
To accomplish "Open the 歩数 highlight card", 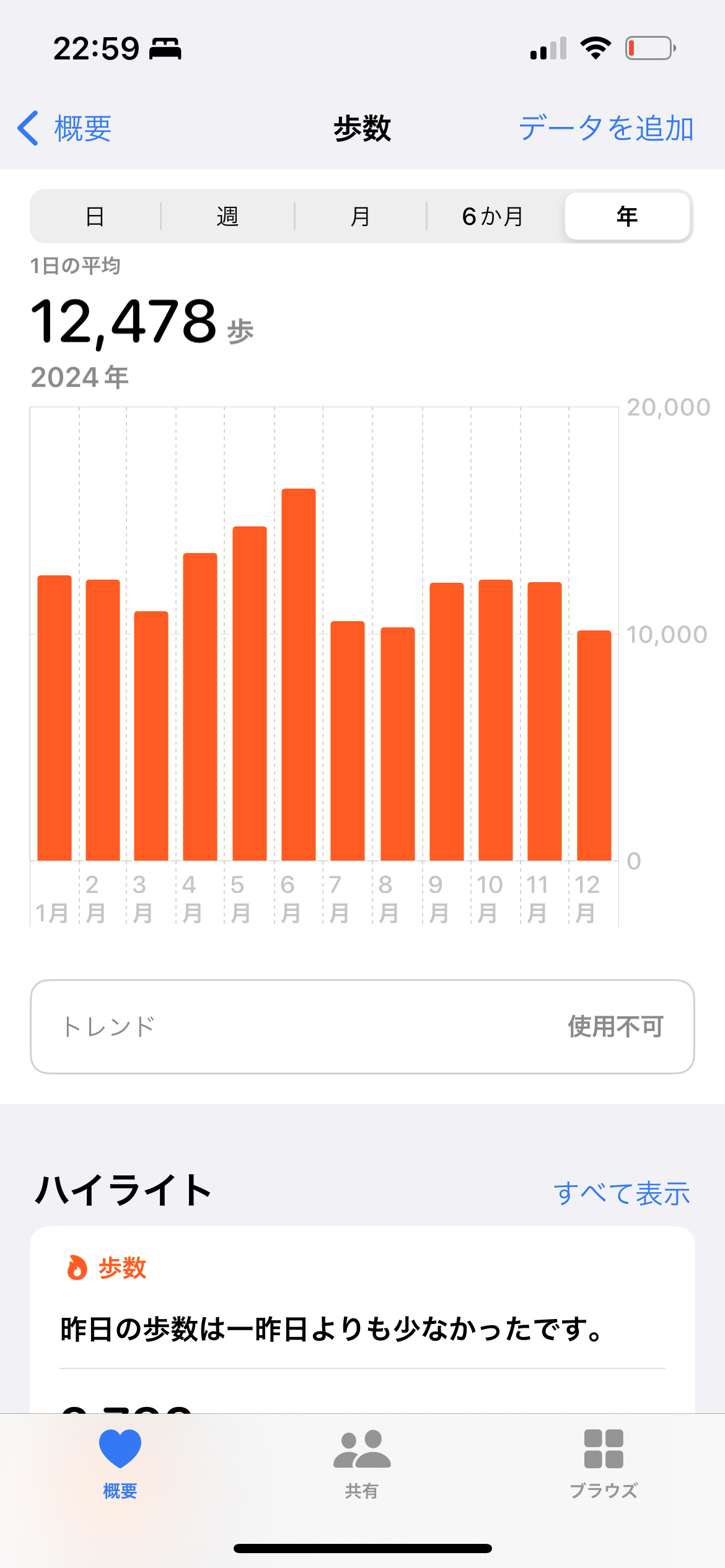I will (362, 1320).
